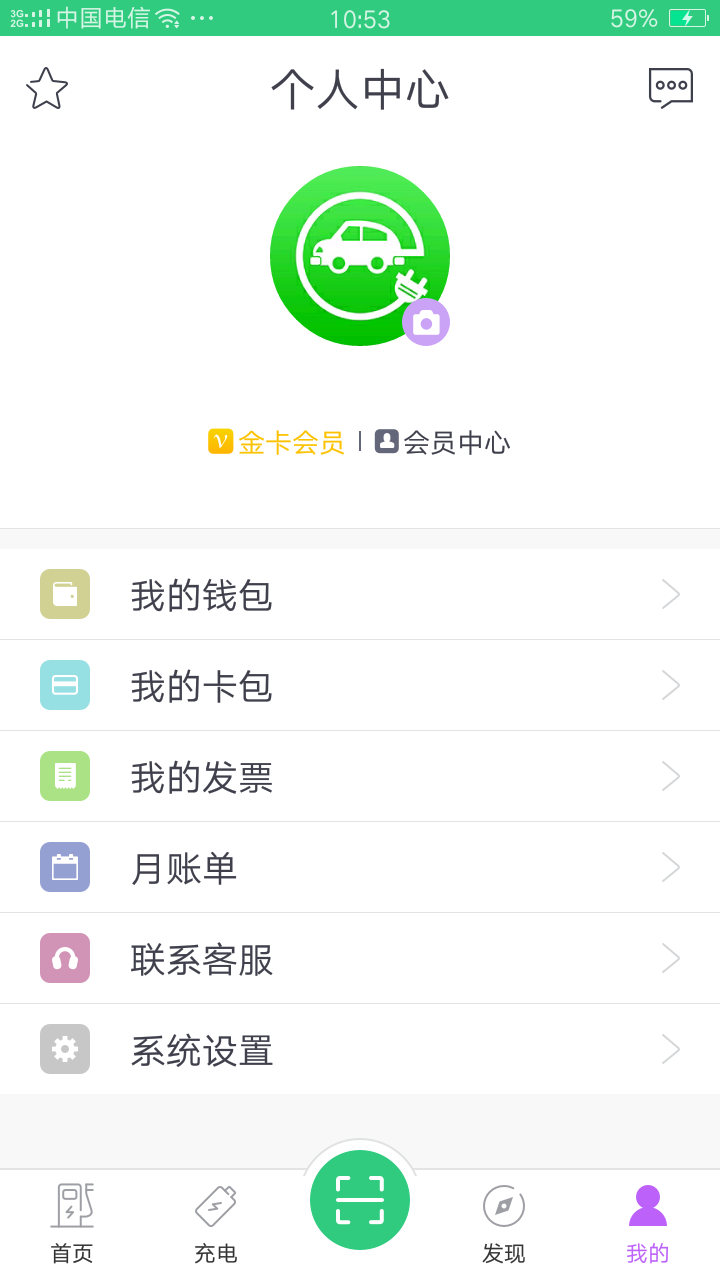Tap the star favorite icon top left
Viewport: 720px width, 1280px height.
pyautogui.click(x=46, y=88)
